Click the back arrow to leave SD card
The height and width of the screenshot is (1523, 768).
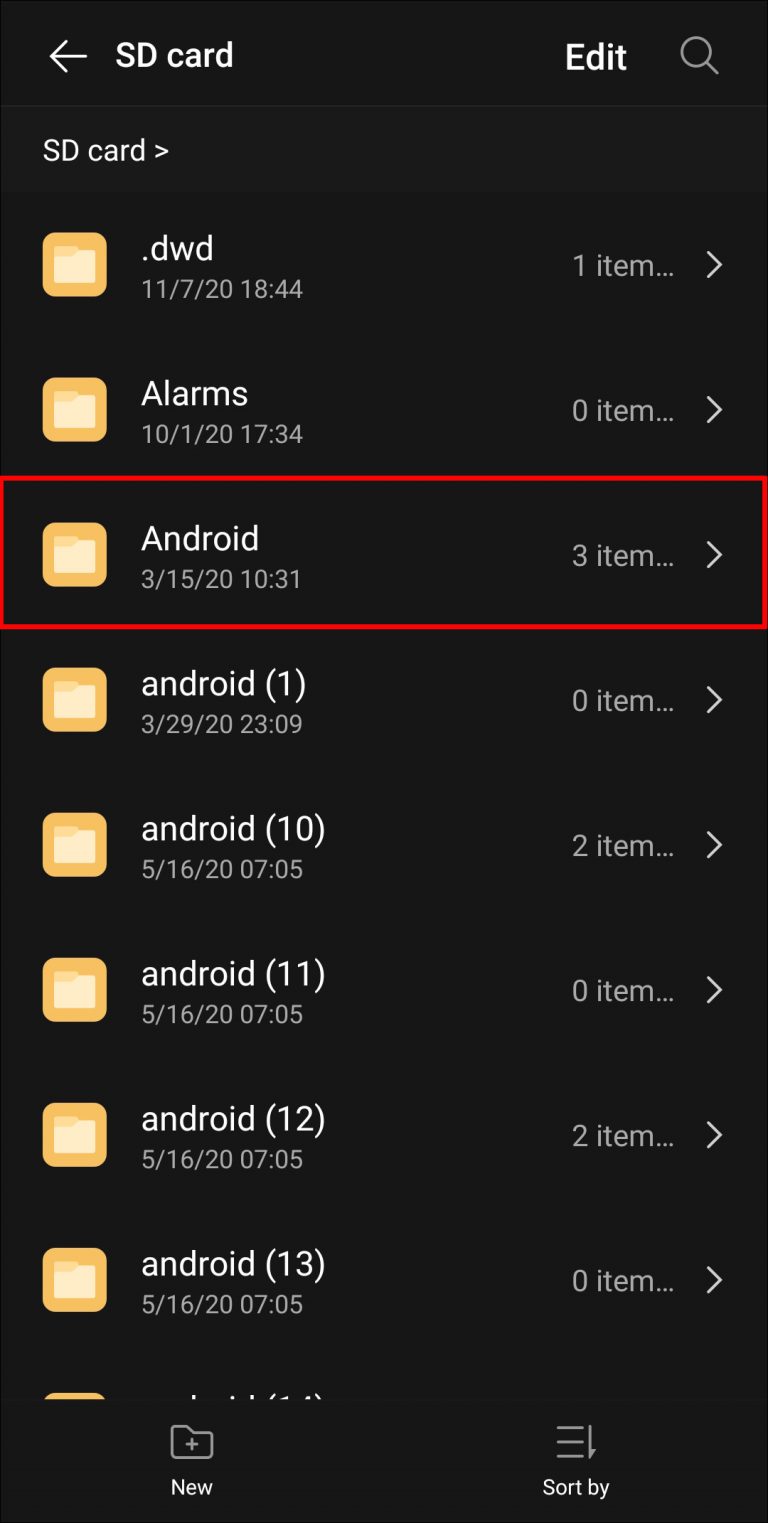point(67,56)
